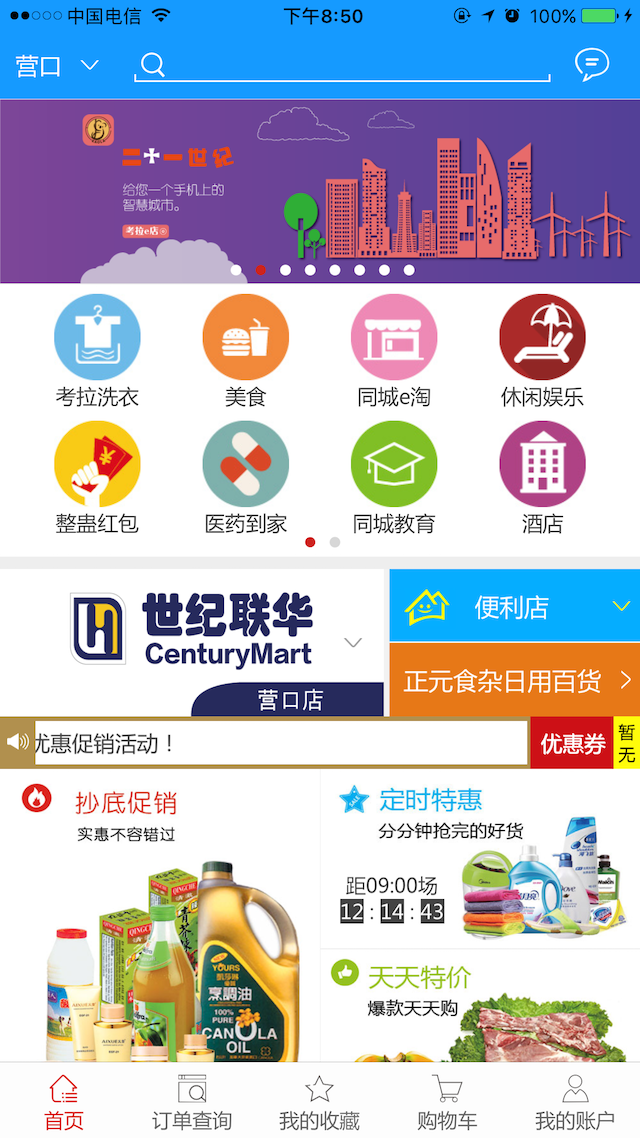Select the 同城e淘 shopping category
This screenshot has height=1138, width=640.
pos(393,351)
